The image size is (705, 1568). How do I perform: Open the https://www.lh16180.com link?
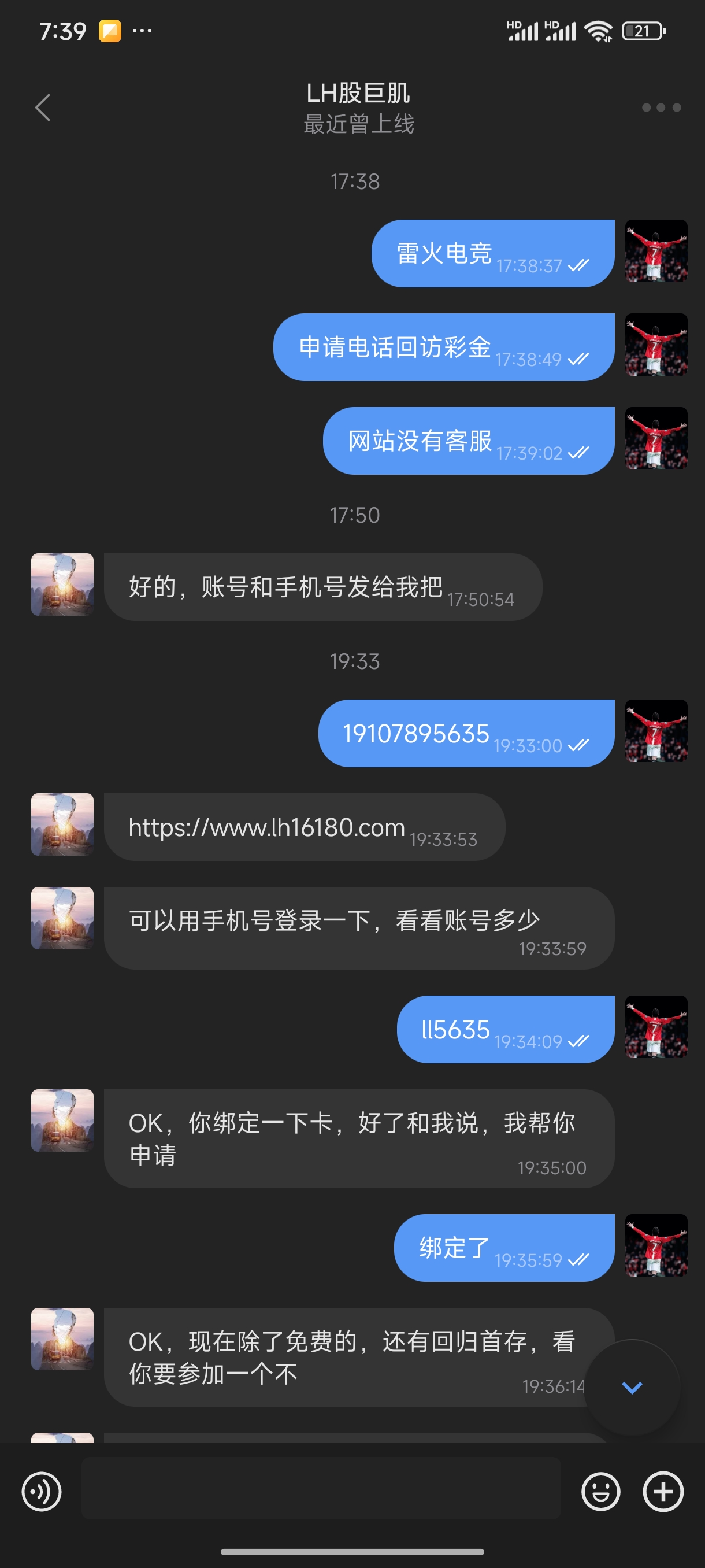(x=266, y=827)
